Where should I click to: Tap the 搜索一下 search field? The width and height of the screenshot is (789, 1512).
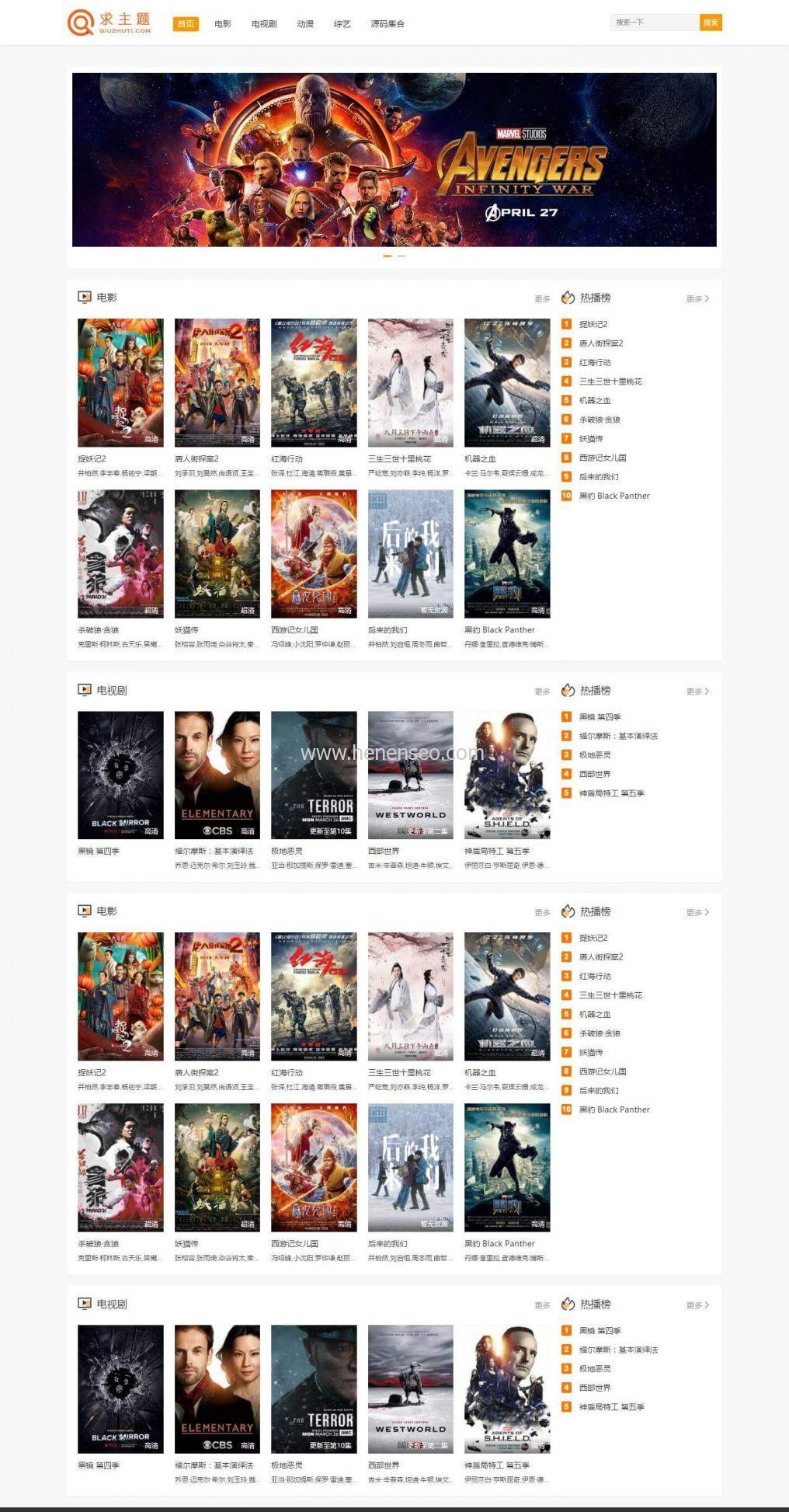coord(654,23)
